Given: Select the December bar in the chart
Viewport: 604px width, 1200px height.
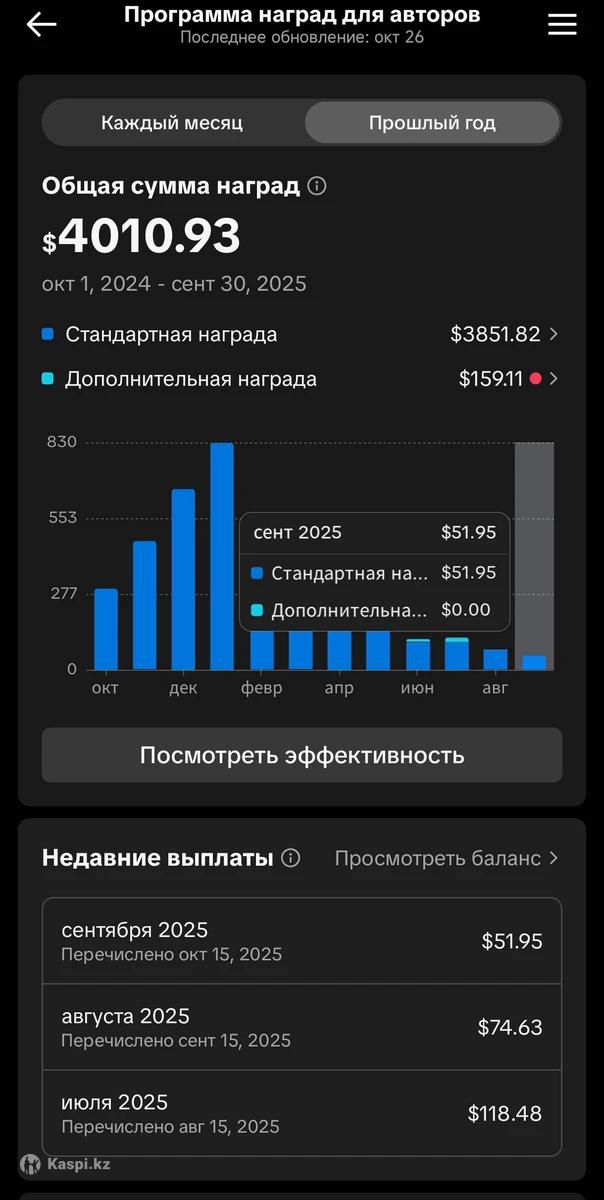Looking at the screenshot, I should (x=183, y=580).
